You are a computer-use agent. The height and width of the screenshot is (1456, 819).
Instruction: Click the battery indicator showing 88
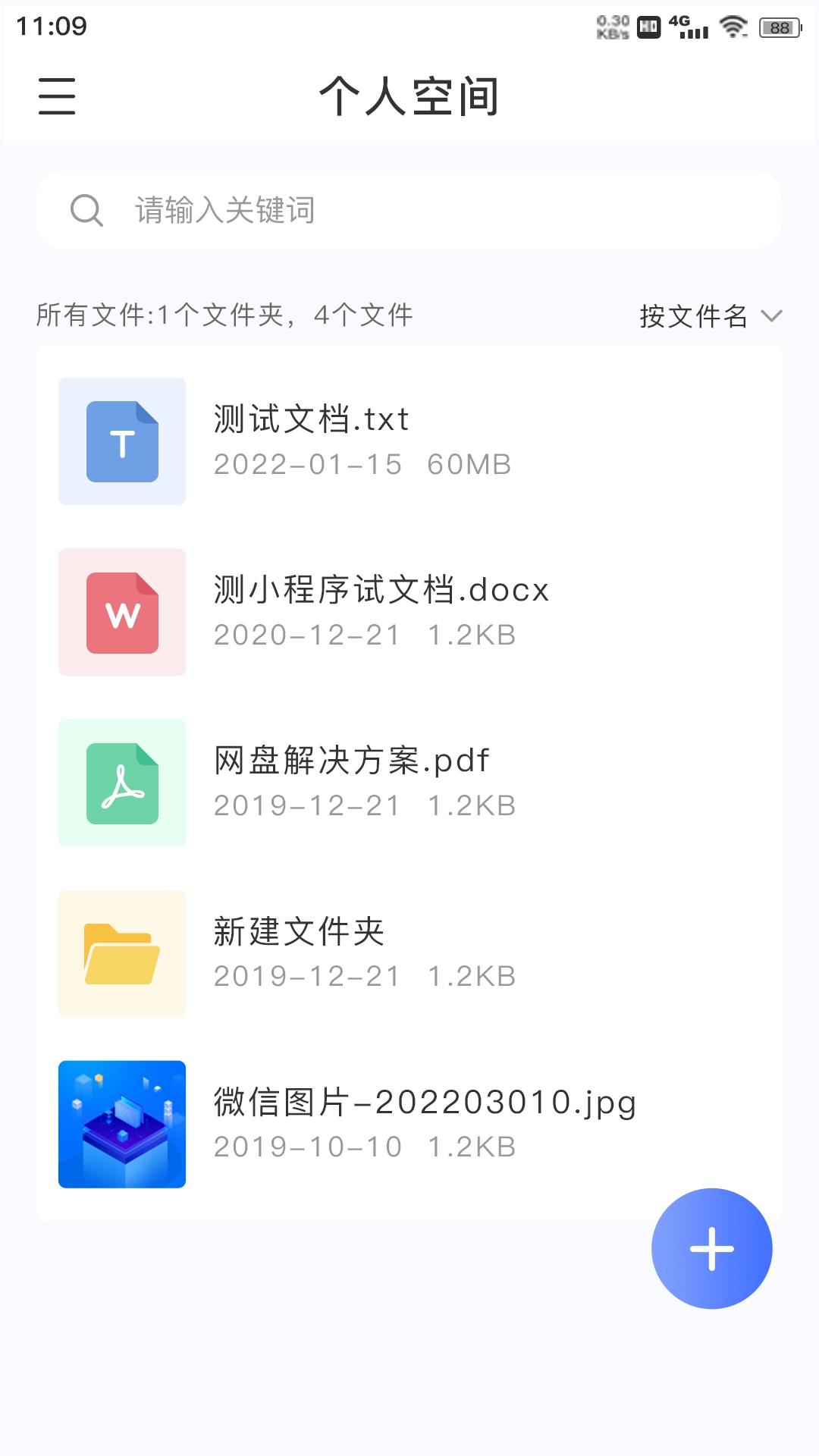coord(779,27)
